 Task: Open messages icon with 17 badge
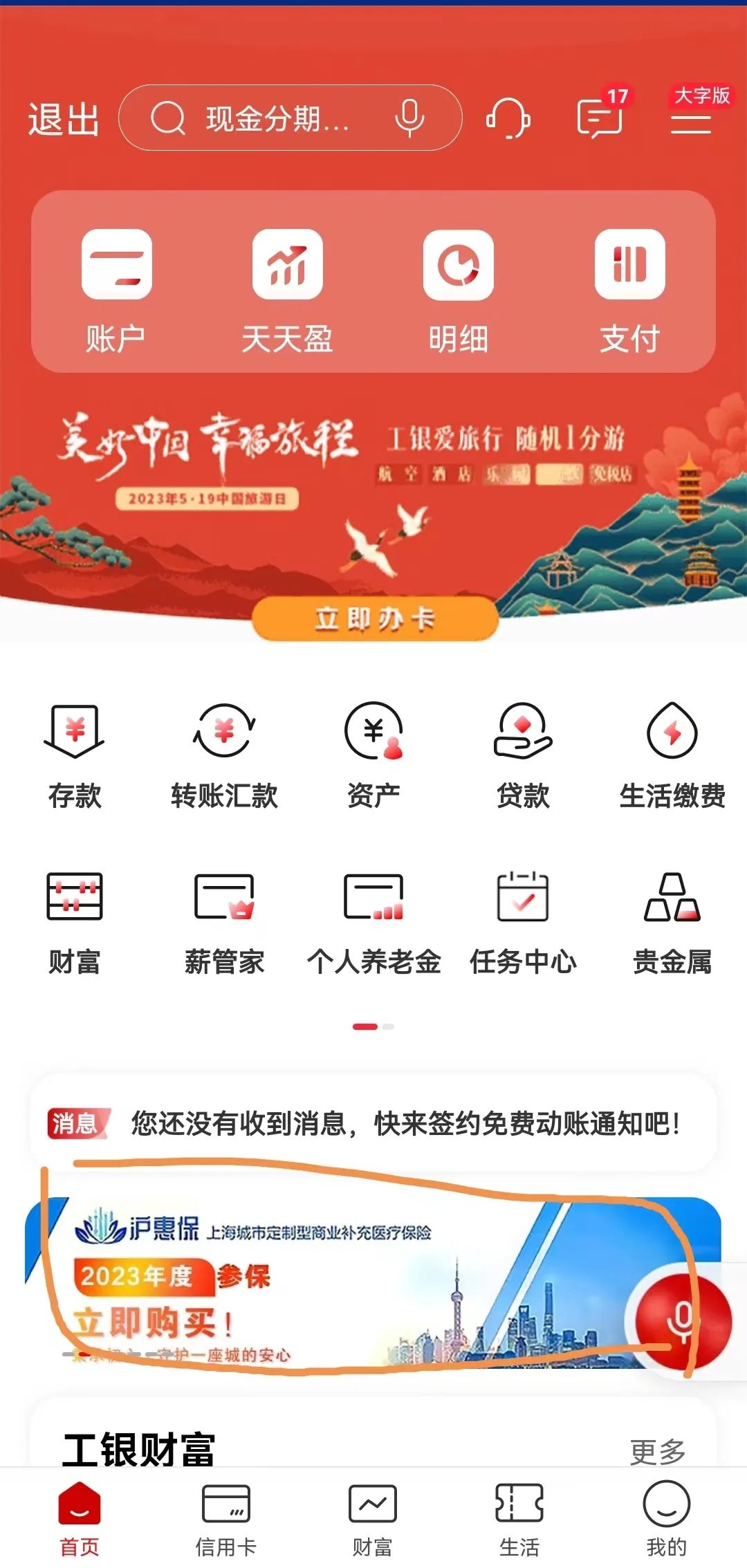(600, 118)
